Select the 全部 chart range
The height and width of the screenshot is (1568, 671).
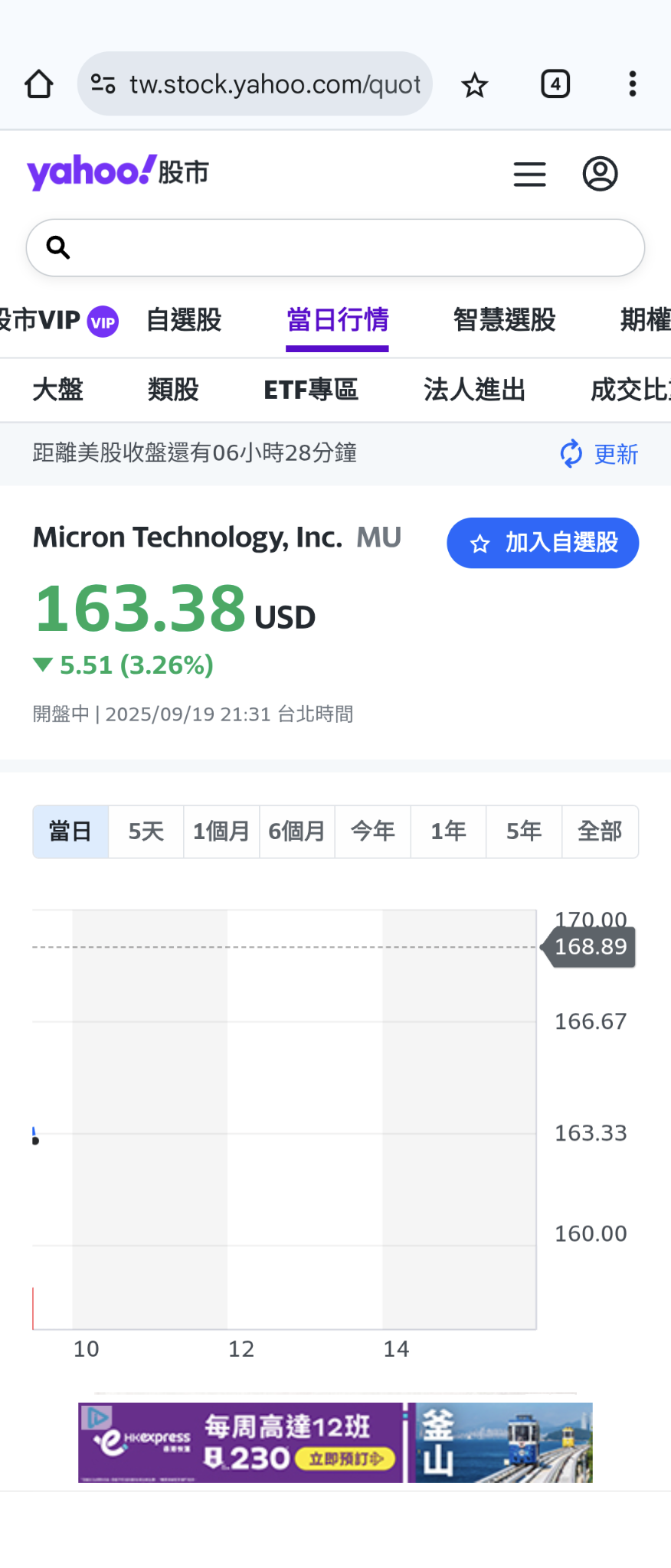point(600,831)
